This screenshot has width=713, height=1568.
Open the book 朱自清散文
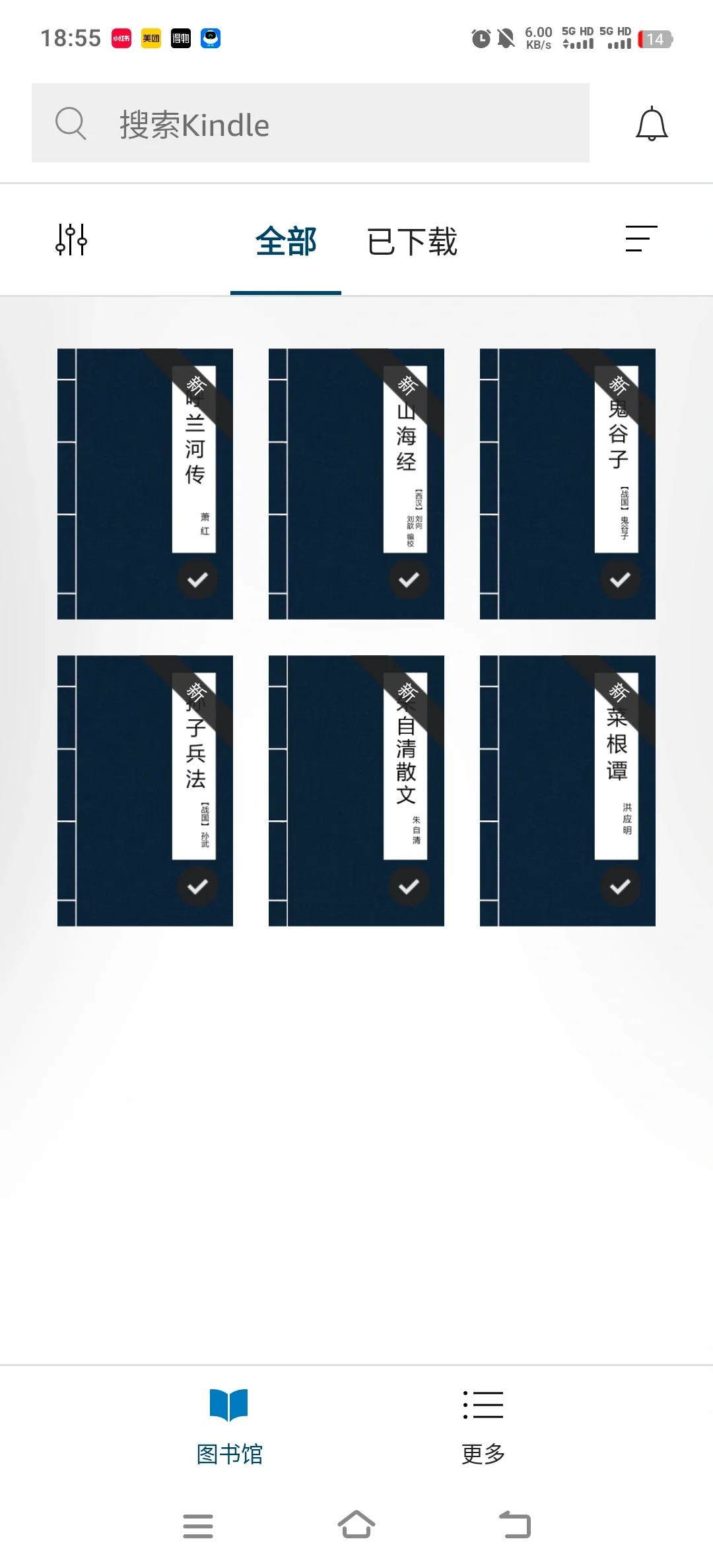(356, 791)
